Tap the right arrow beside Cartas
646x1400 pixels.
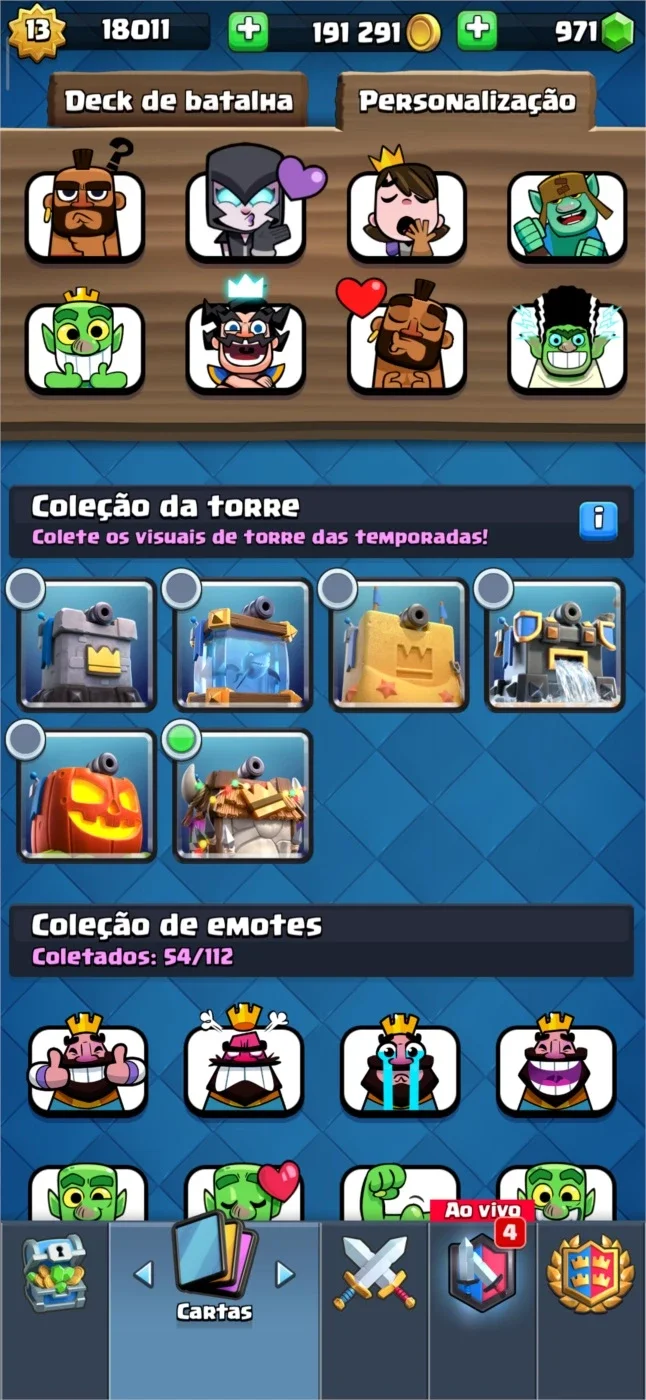[x=285, y=1273]
